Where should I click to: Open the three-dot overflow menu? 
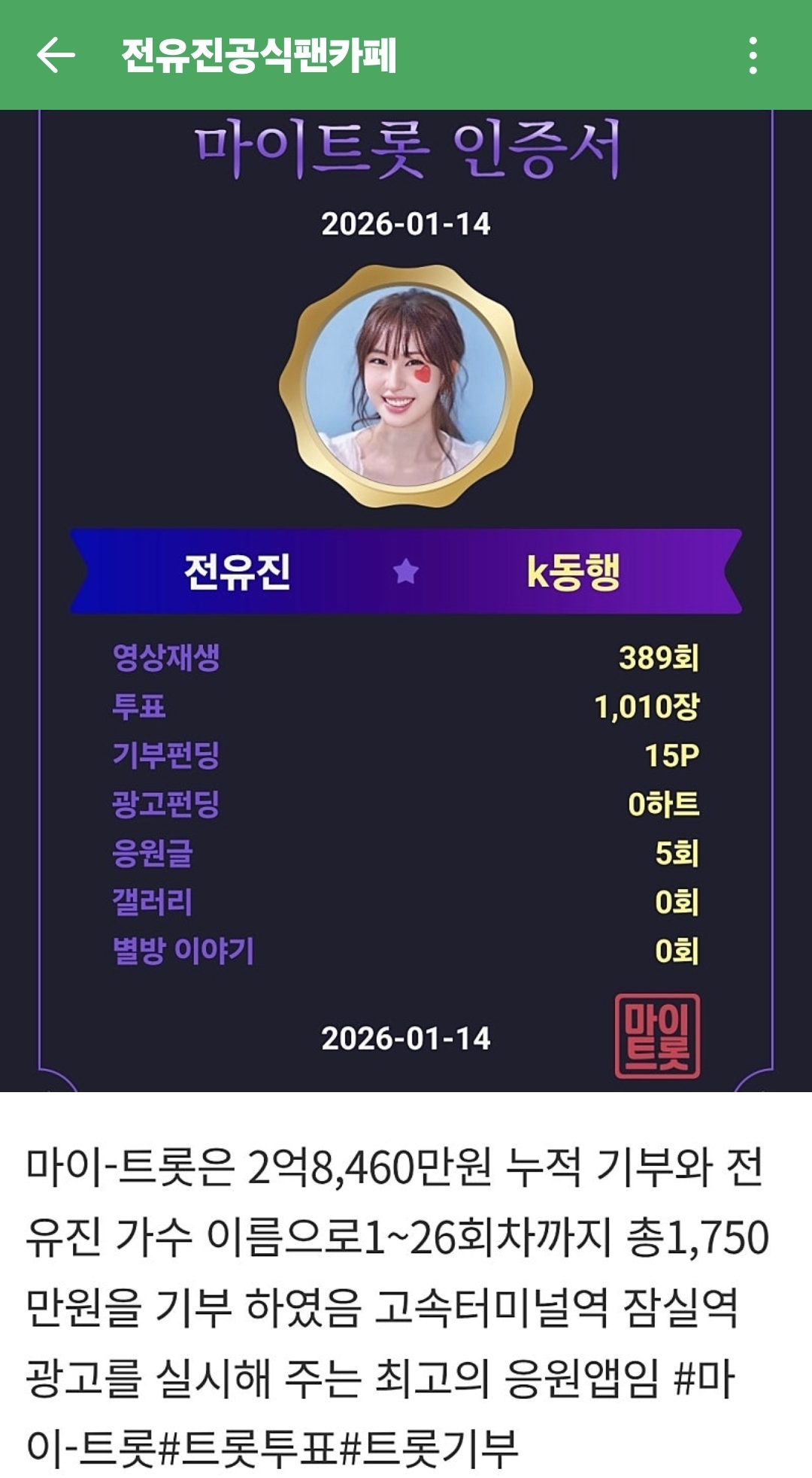point(753,56)
